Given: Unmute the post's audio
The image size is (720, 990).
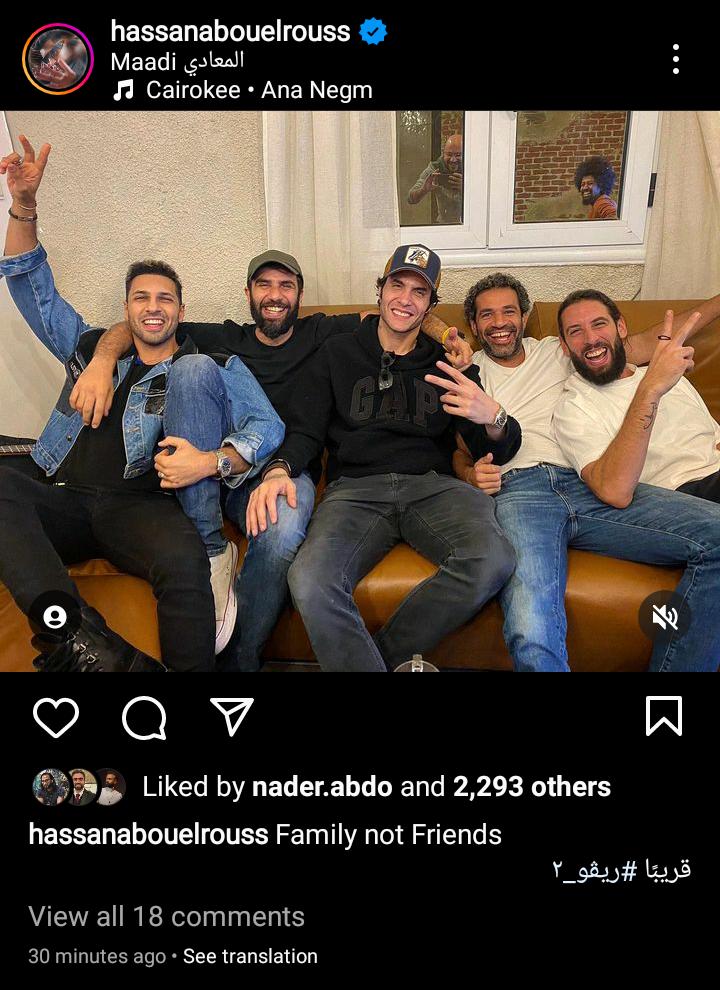Looking at the screenshot, I should pos(664,617).
